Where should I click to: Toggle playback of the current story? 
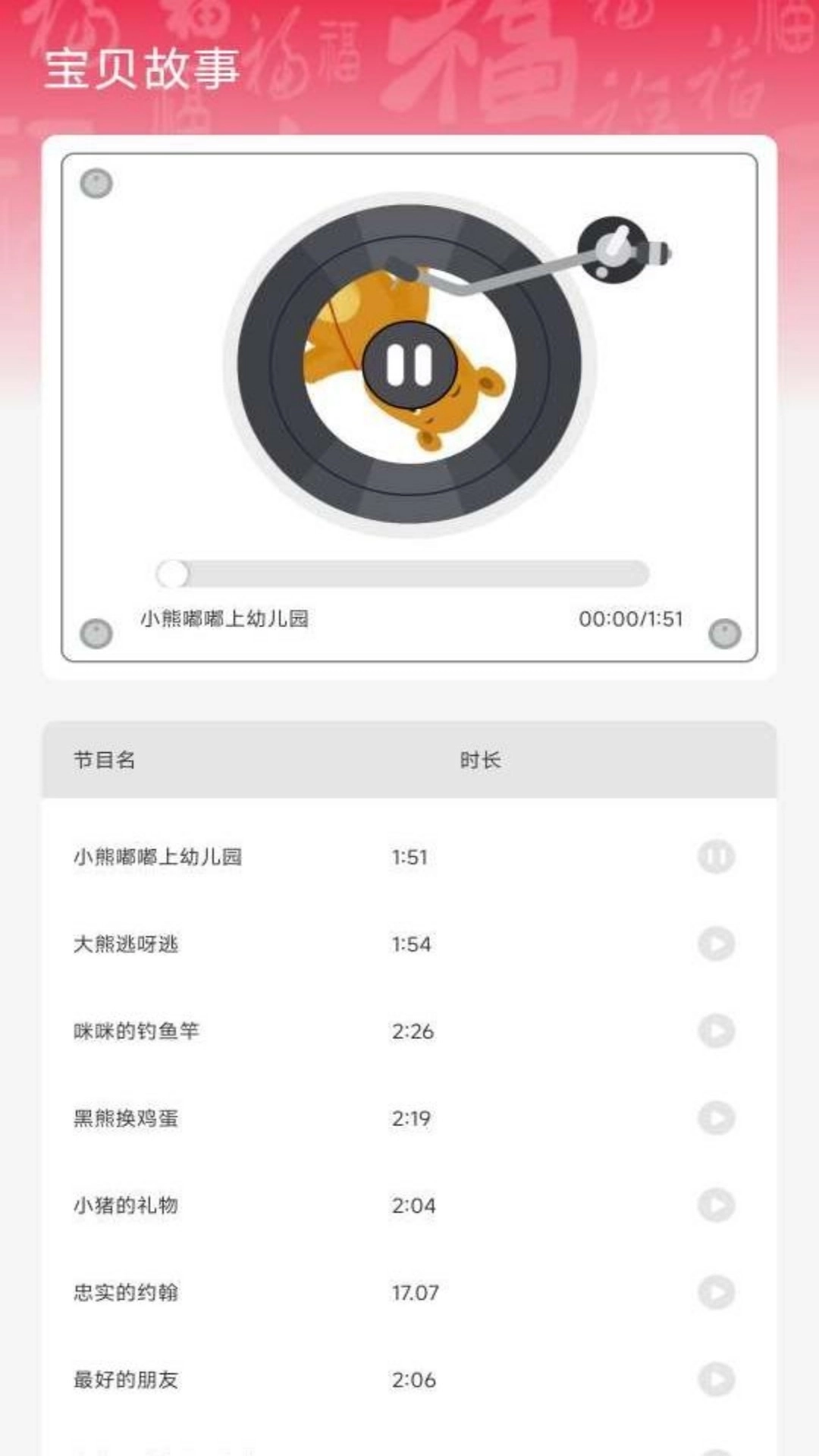point(409,362)
